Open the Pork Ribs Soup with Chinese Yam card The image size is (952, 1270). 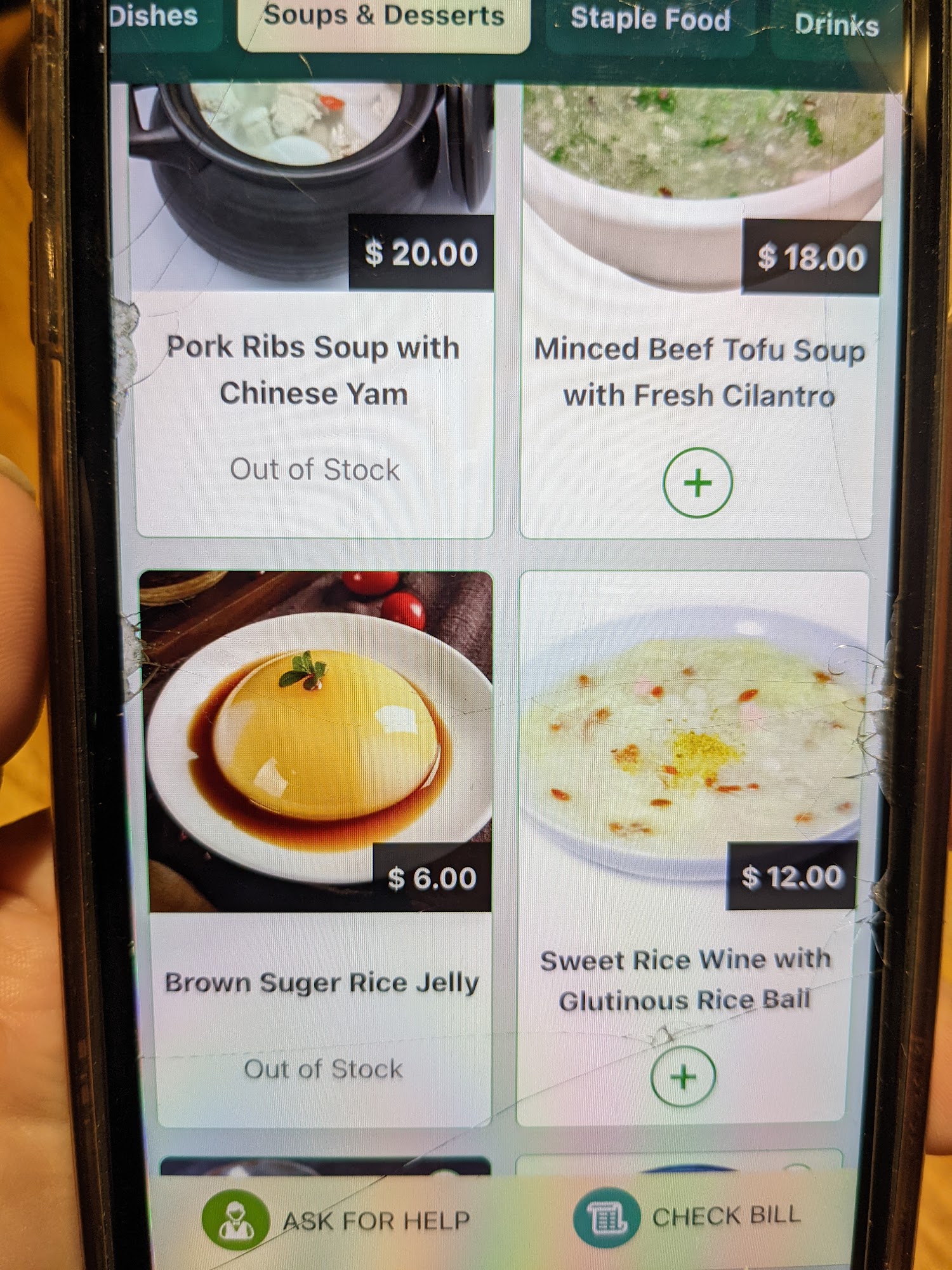point(314,371)
